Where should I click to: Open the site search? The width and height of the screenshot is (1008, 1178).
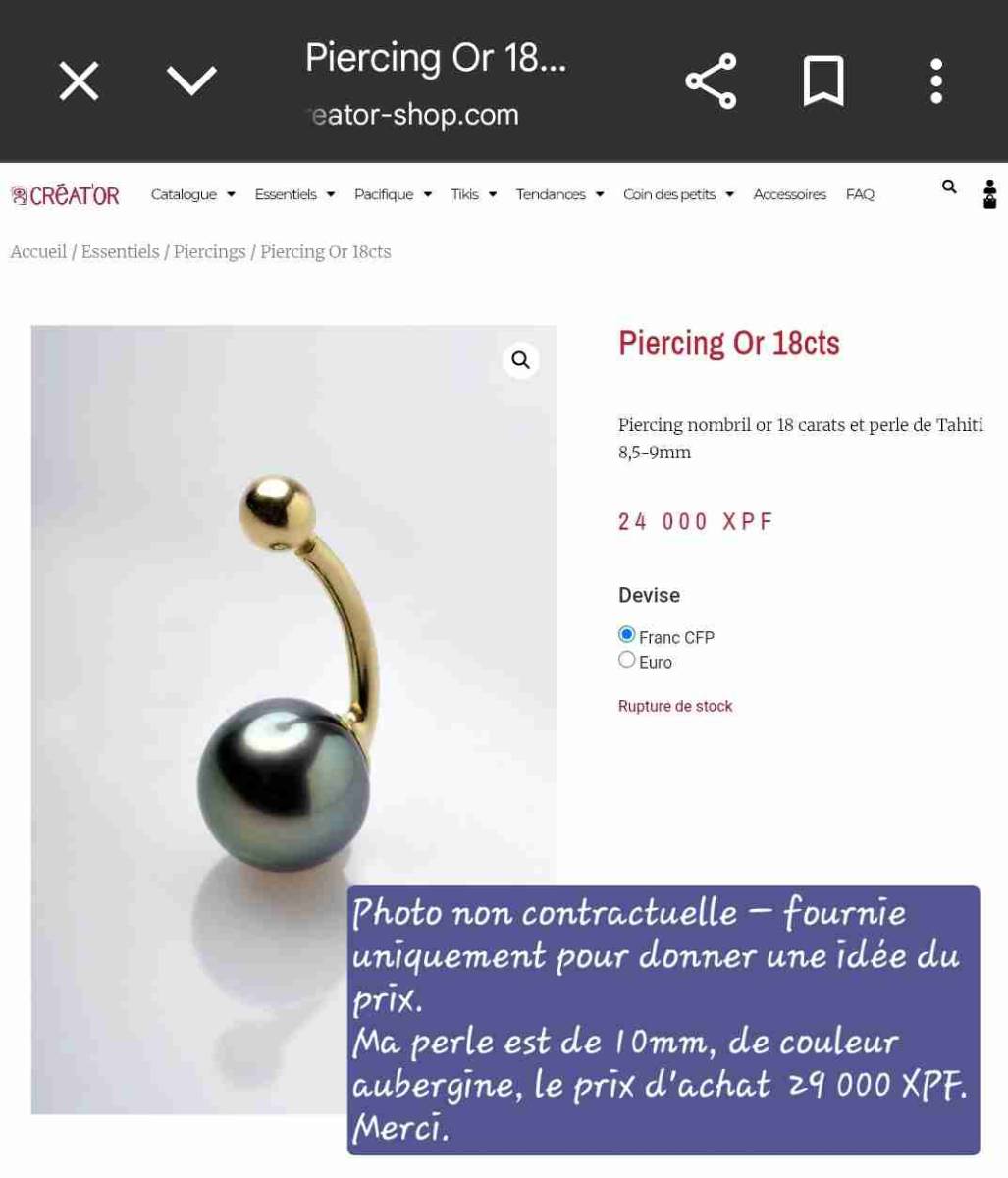coord(949,187)
